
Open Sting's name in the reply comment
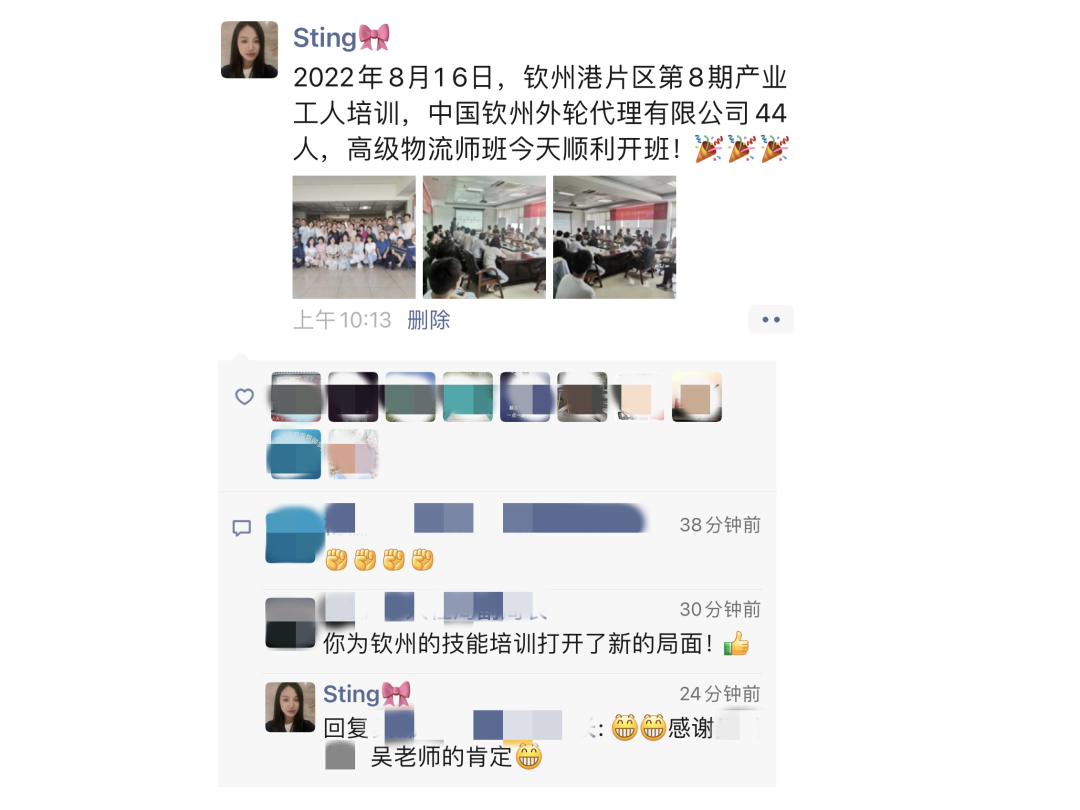click(x=352, y=694)
